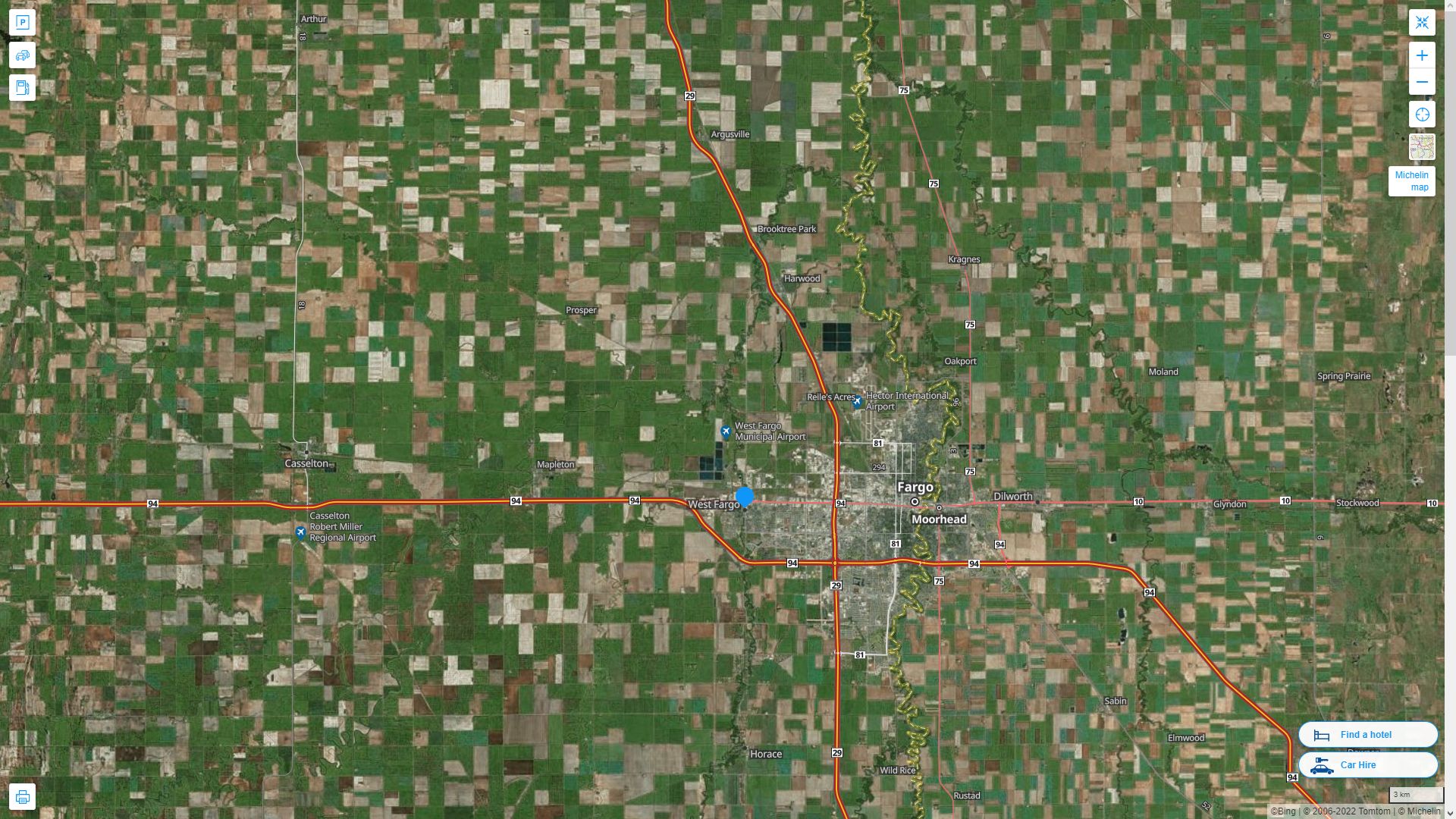Print the current map
The height and width of the screenshot is (819, 1456).
tap(22, 797)
